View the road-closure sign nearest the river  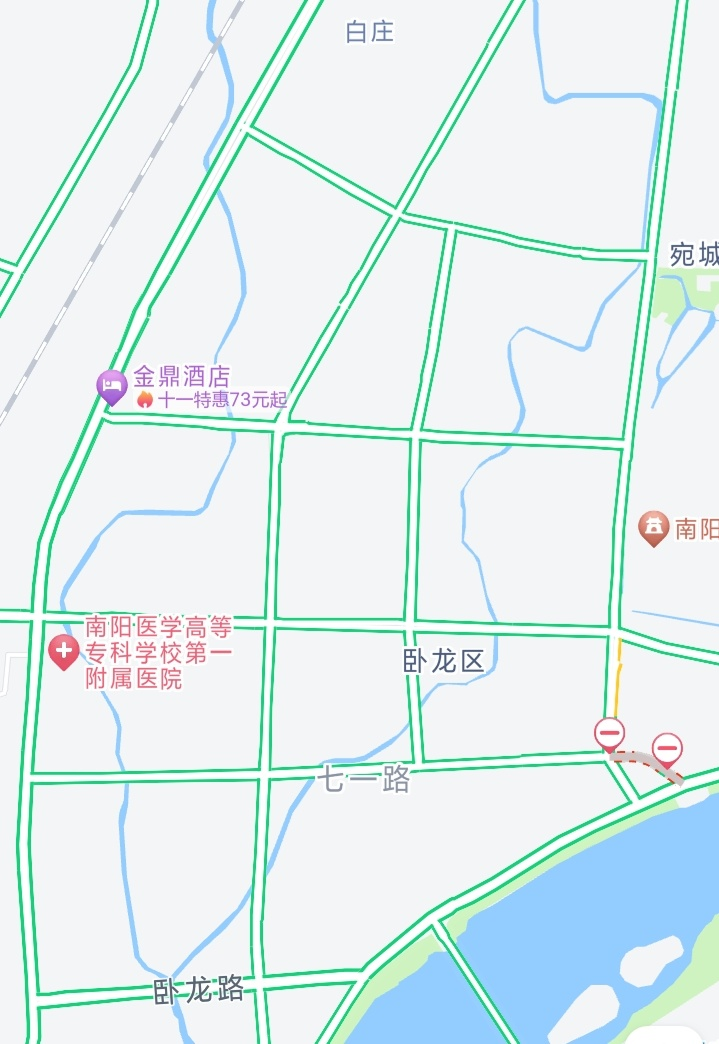(x=667, y=748)
